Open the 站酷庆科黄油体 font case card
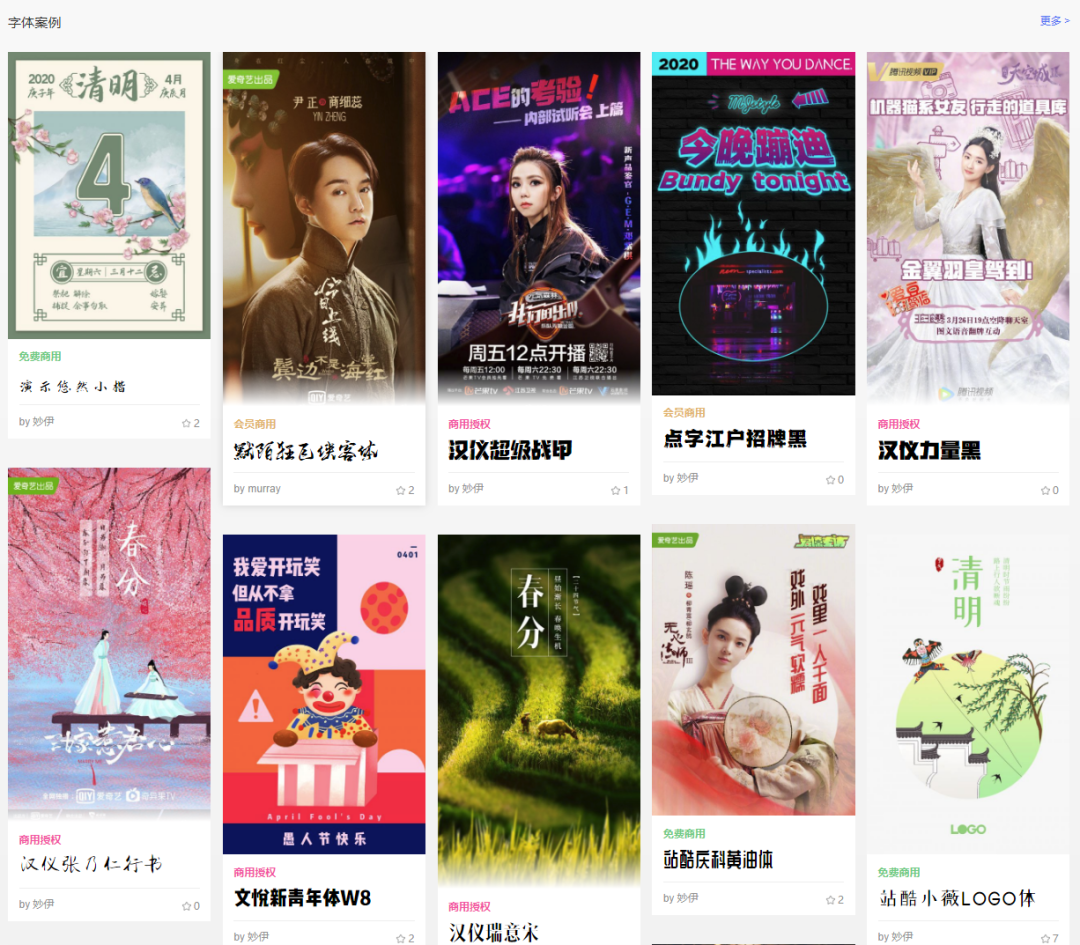The height and width of the screenshot is (945, 1080). (753, 669)
